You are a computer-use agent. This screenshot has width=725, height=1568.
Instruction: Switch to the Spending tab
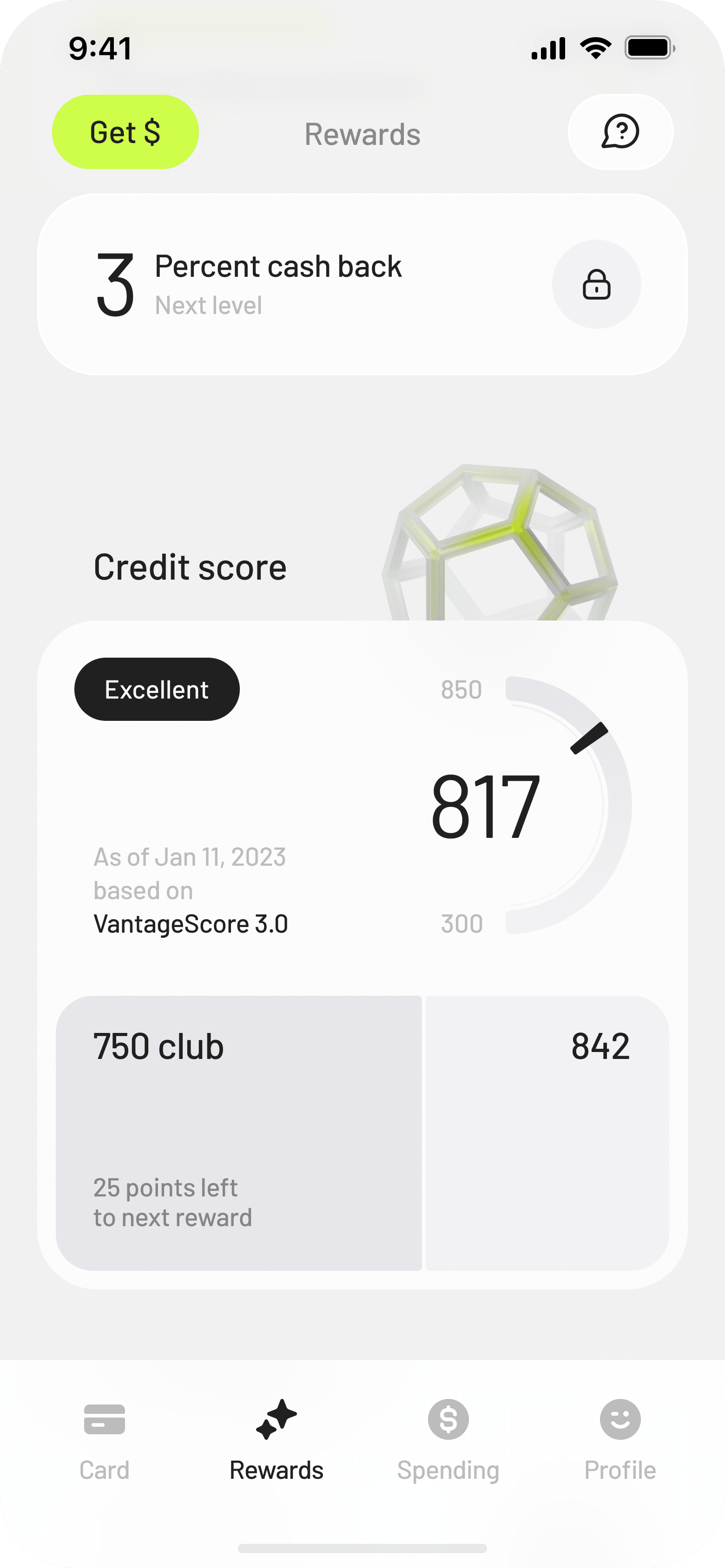[x=448, y=1443]
